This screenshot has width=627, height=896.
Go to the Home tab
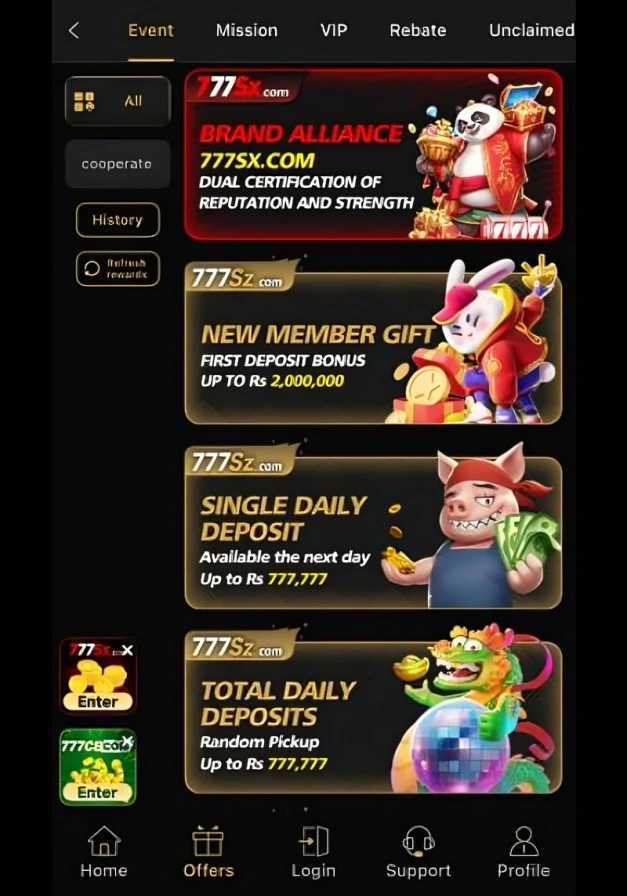pos(104,852)
